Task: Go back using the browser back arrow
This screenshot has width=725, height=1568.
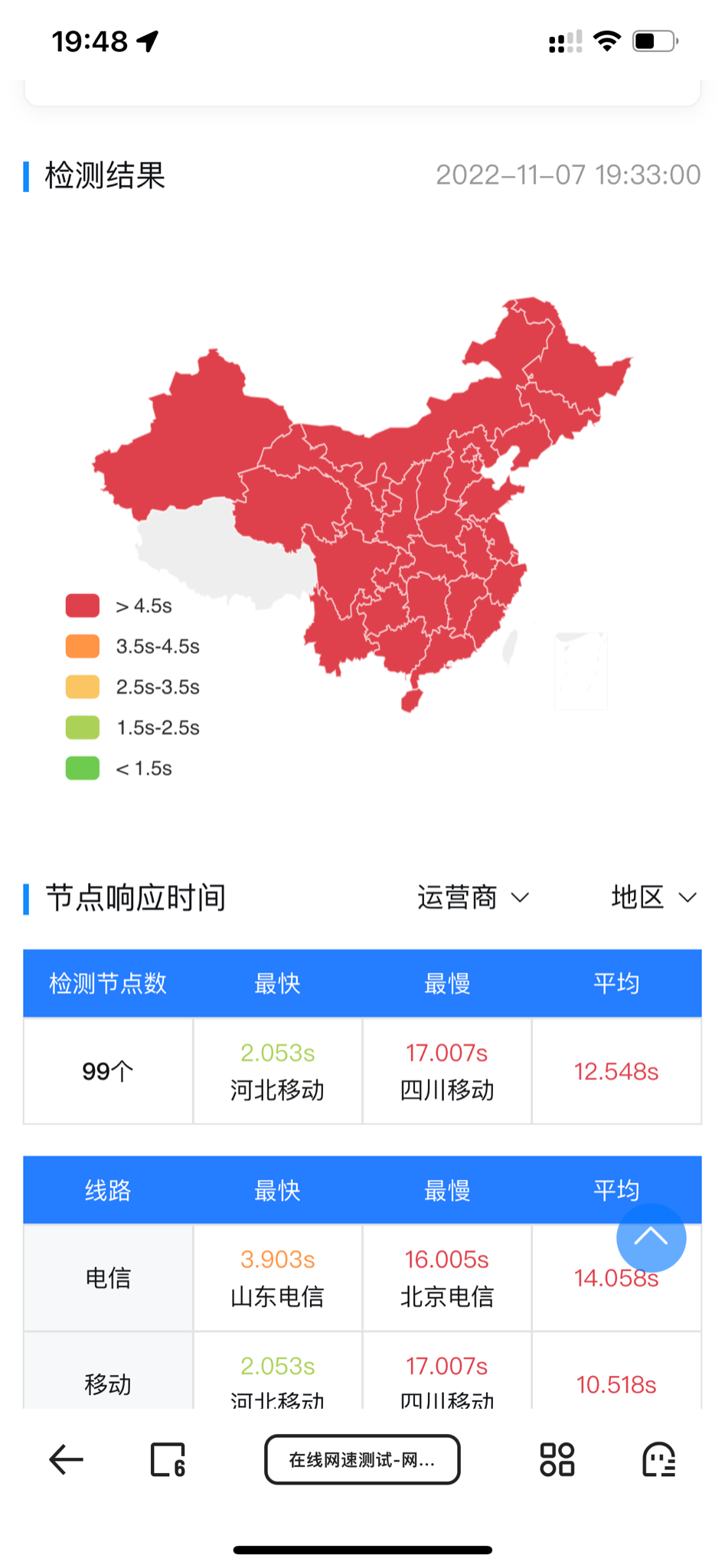Action: (x=67, y=1459)
